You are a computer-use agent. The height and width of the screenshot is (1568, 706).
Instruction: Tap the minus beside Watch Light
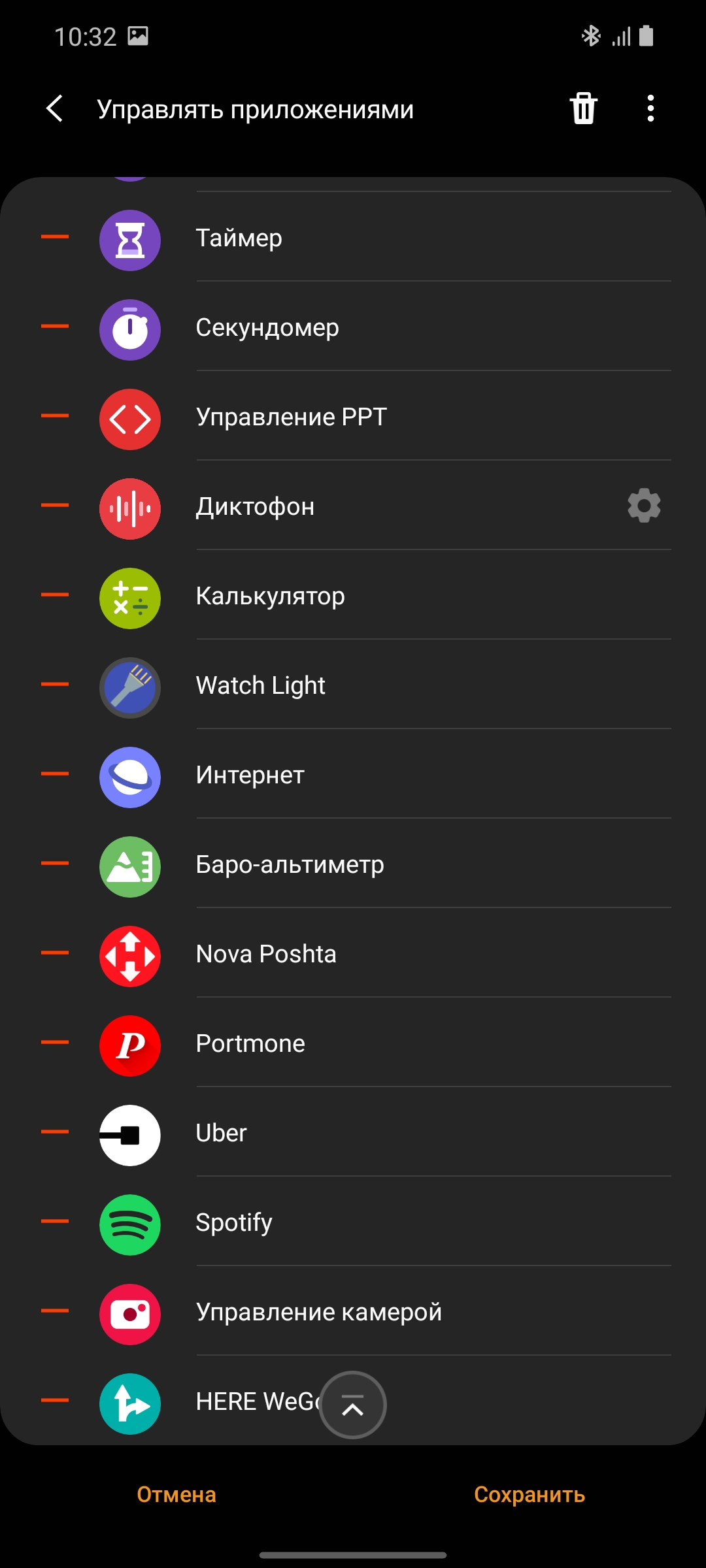coord(55,684)
